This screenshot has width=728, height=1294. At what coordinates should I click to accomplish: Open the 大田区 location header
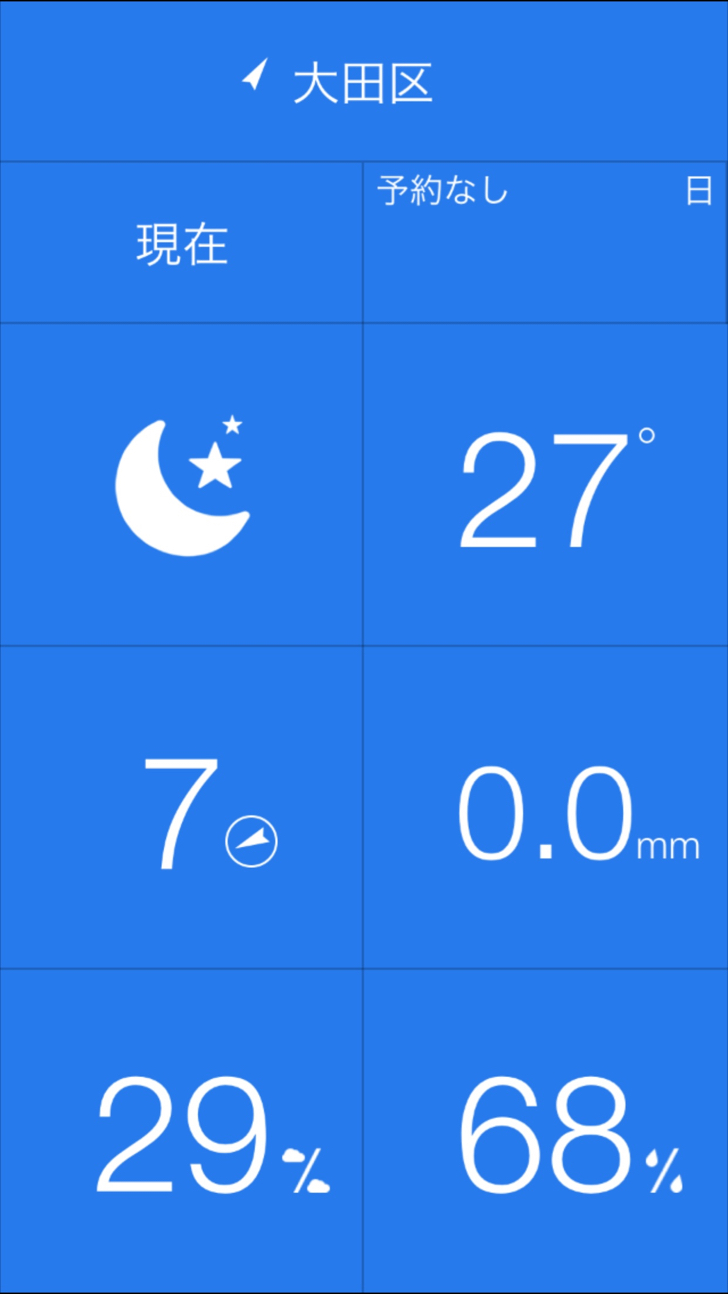point(363,82)
